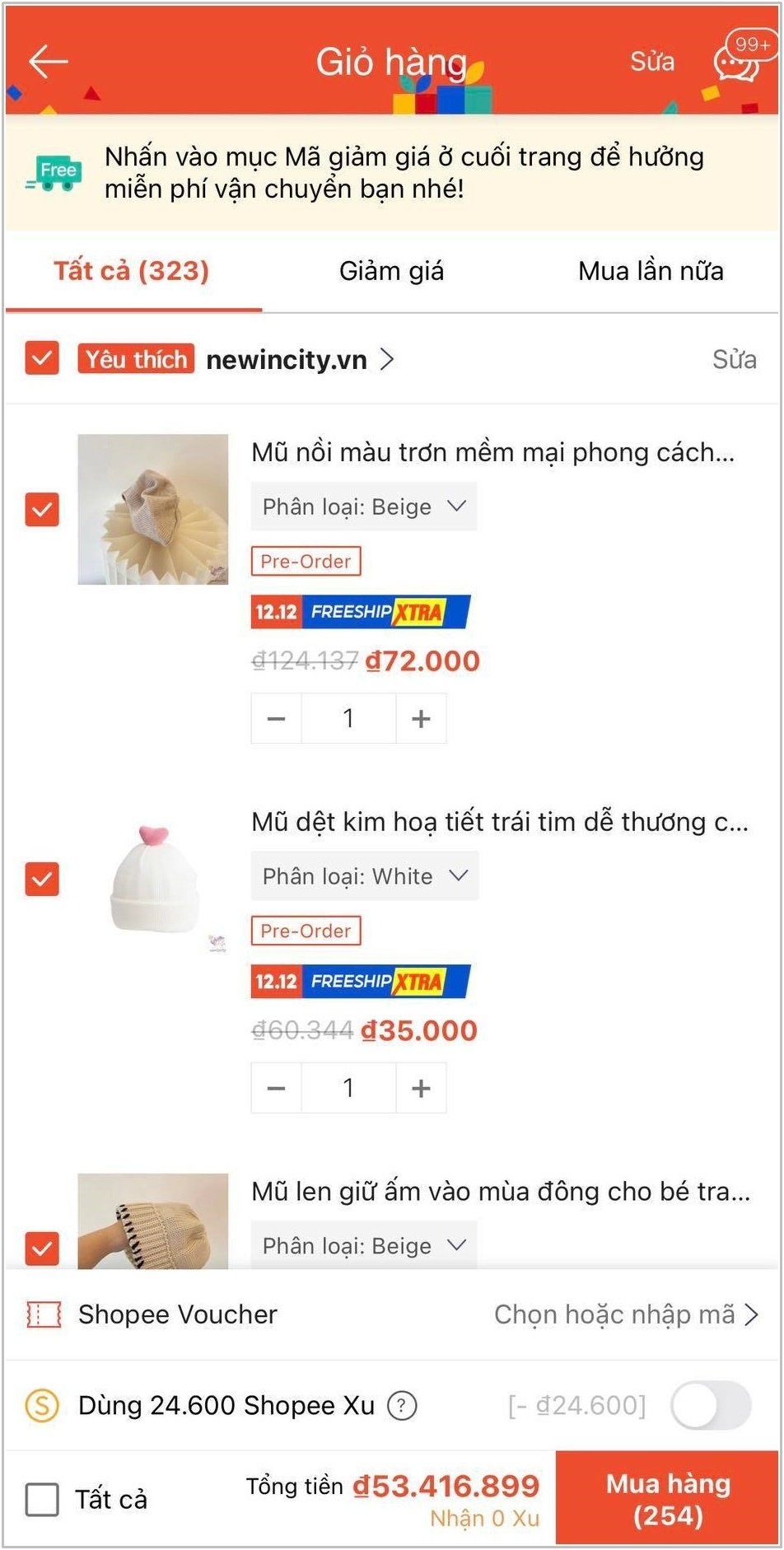Open the Mua lần nữa tab
The image size is (784, 1550).
click(x=650, y=270)
